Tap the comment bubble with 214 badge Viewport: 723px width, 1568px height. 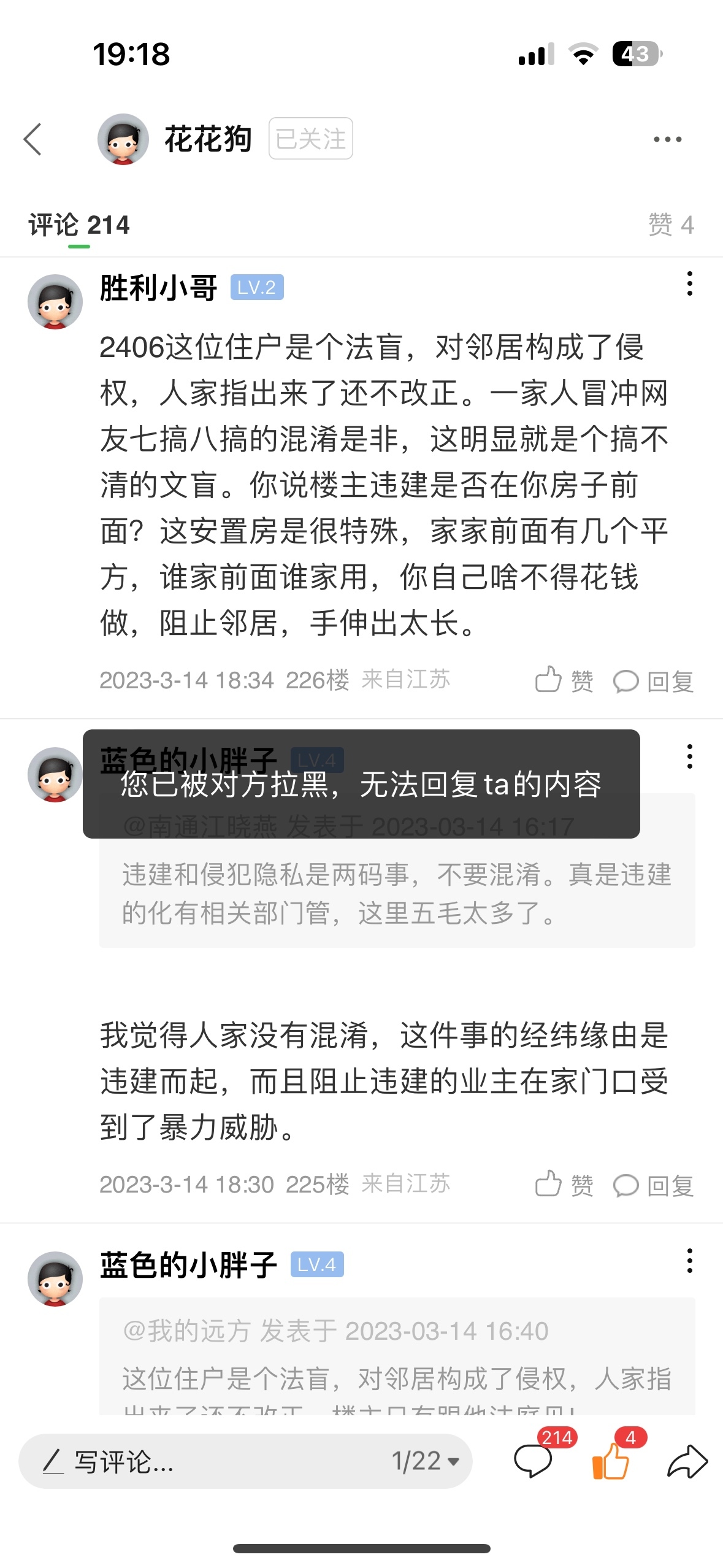[534, 1461]
